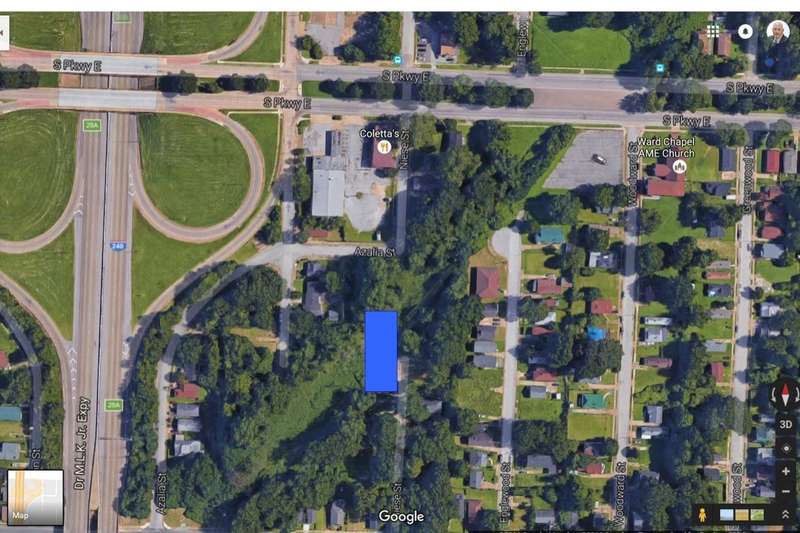Show my current location
This screenshot has width=800, height=533.
(785, 448)
